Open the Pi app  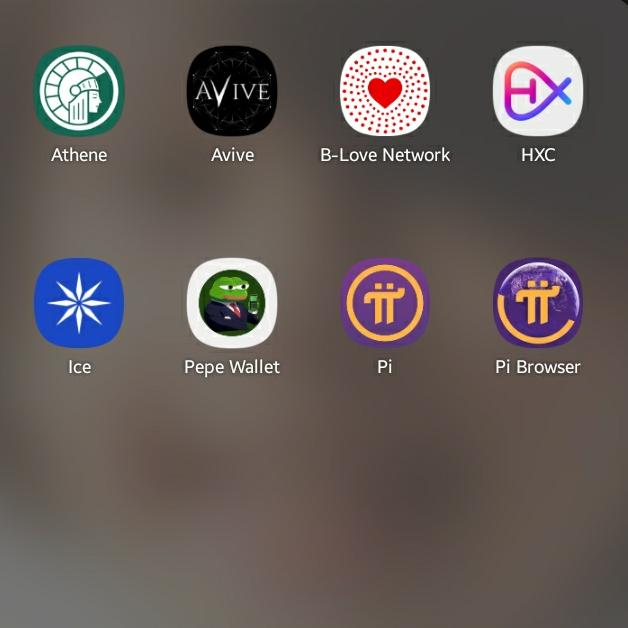385,303
